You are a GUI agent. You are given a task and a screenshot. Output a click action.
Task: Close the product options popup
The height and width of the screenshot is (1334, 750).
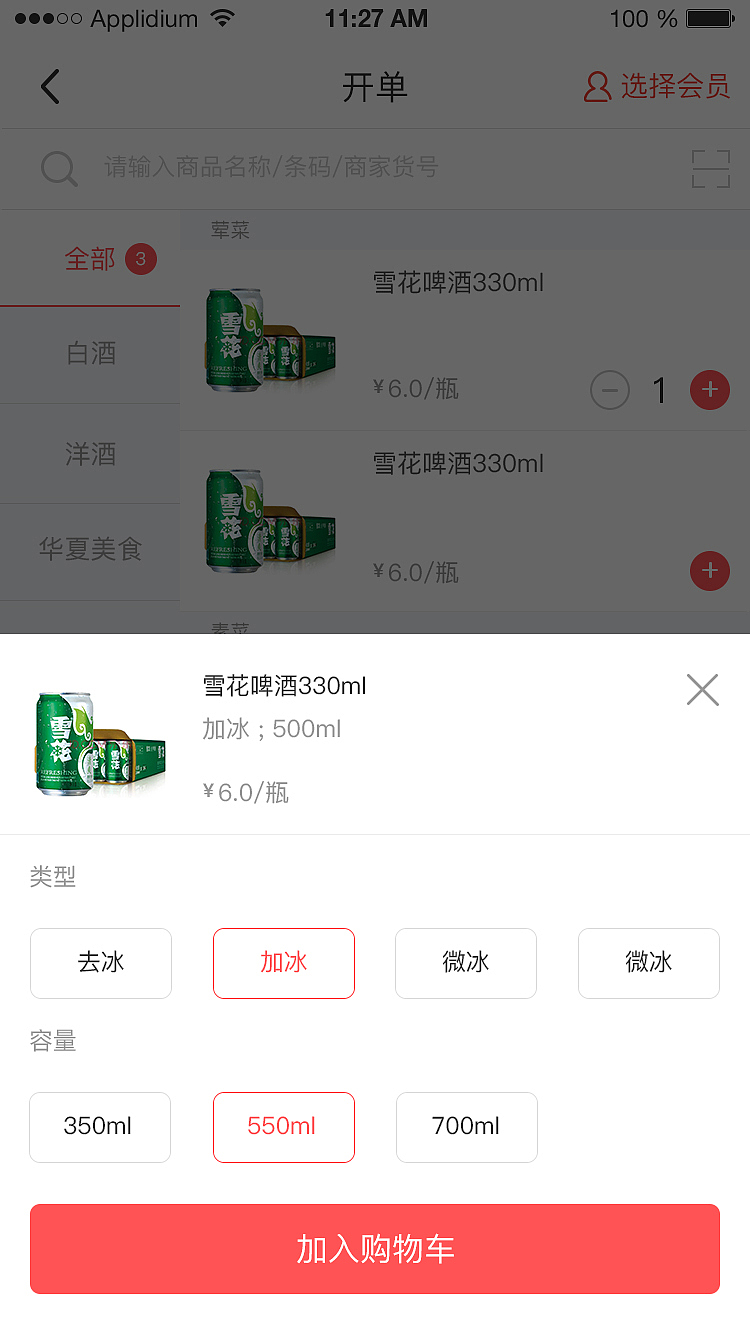click(702, 690)
